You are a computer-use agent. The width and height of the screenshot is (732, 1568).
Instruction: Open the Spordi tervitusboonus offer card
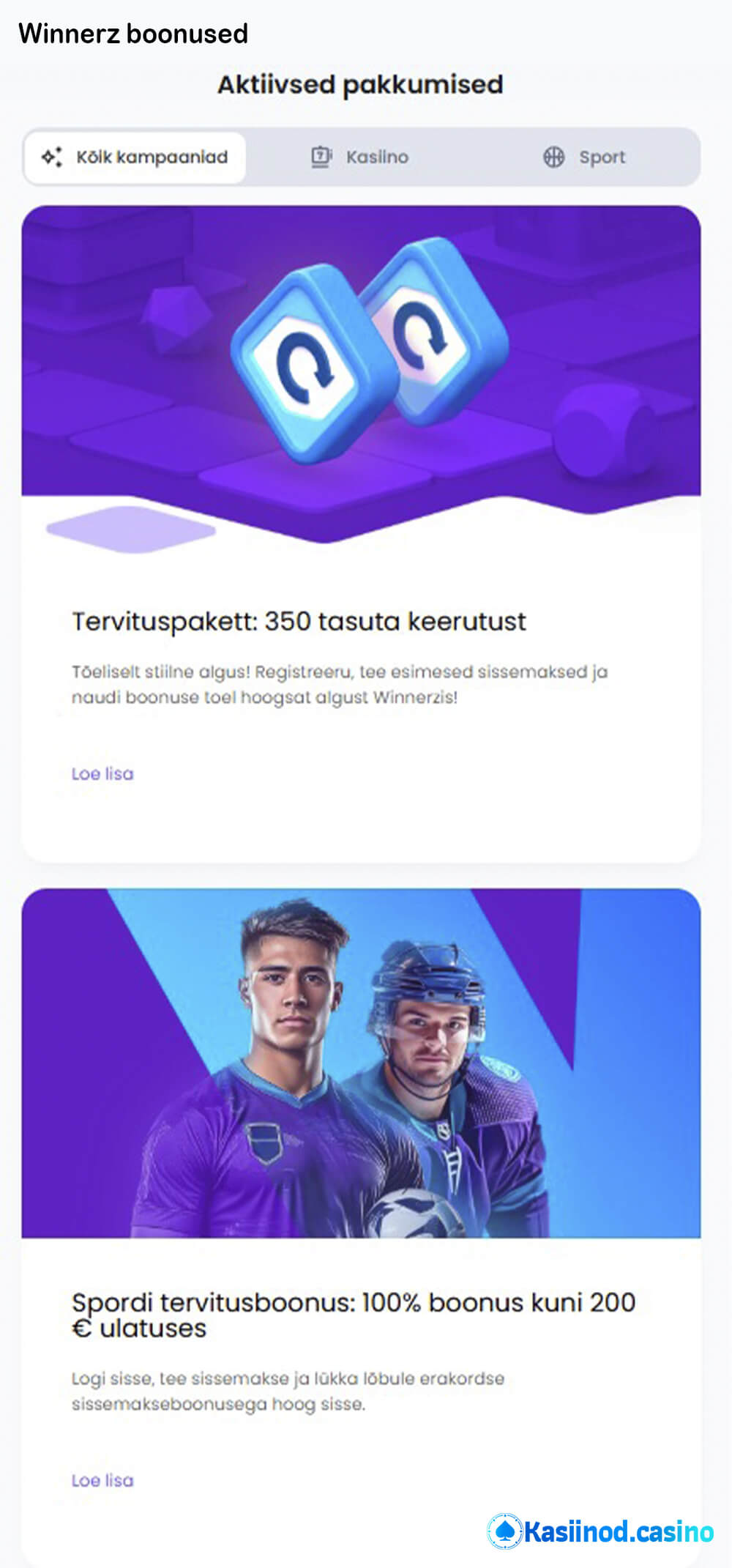pyautogui.click(x=353, y=1315)
